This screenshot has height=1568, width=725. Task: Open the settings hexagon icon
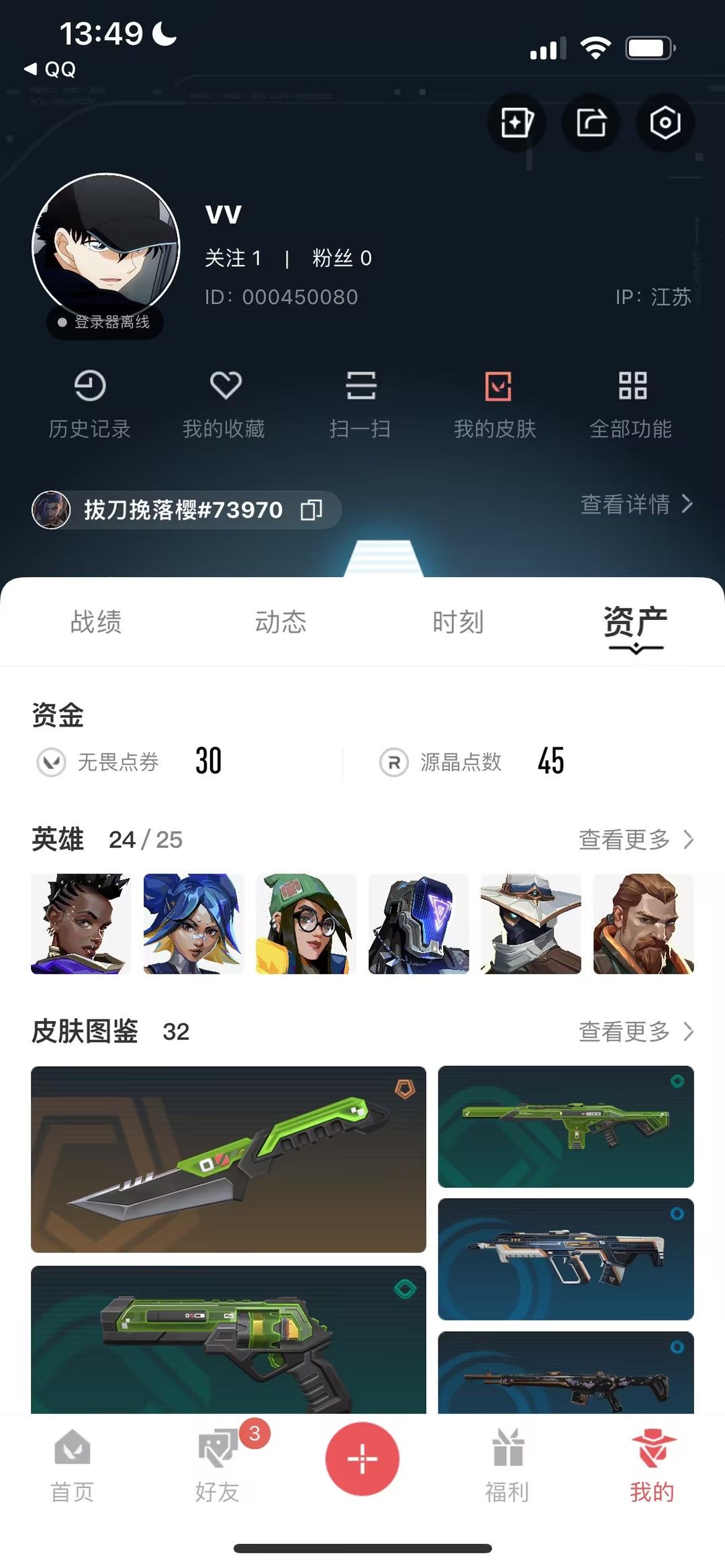click(665, 123)
